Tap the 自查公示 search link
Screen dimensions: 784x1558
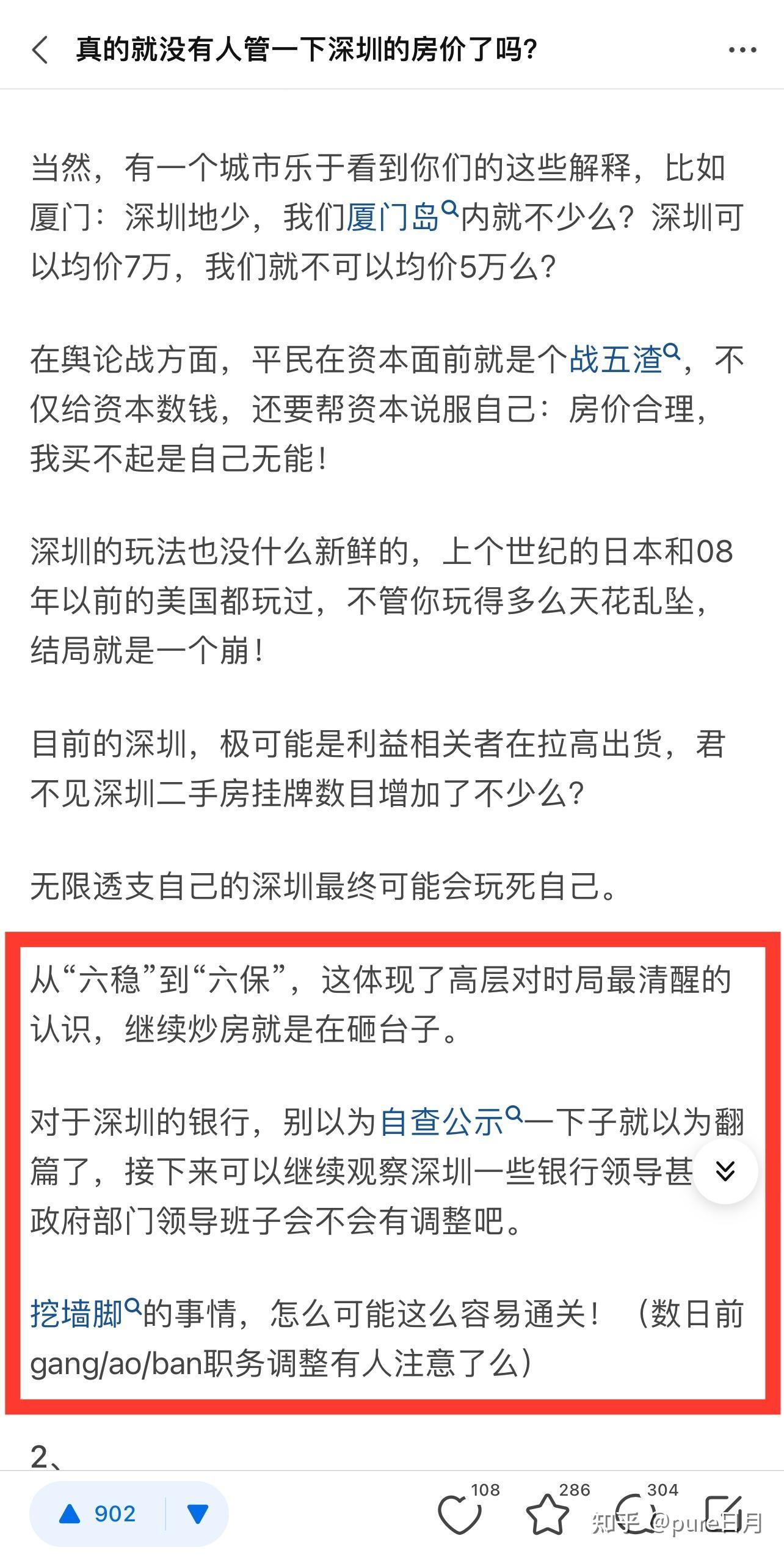(x=451, y=1122)
